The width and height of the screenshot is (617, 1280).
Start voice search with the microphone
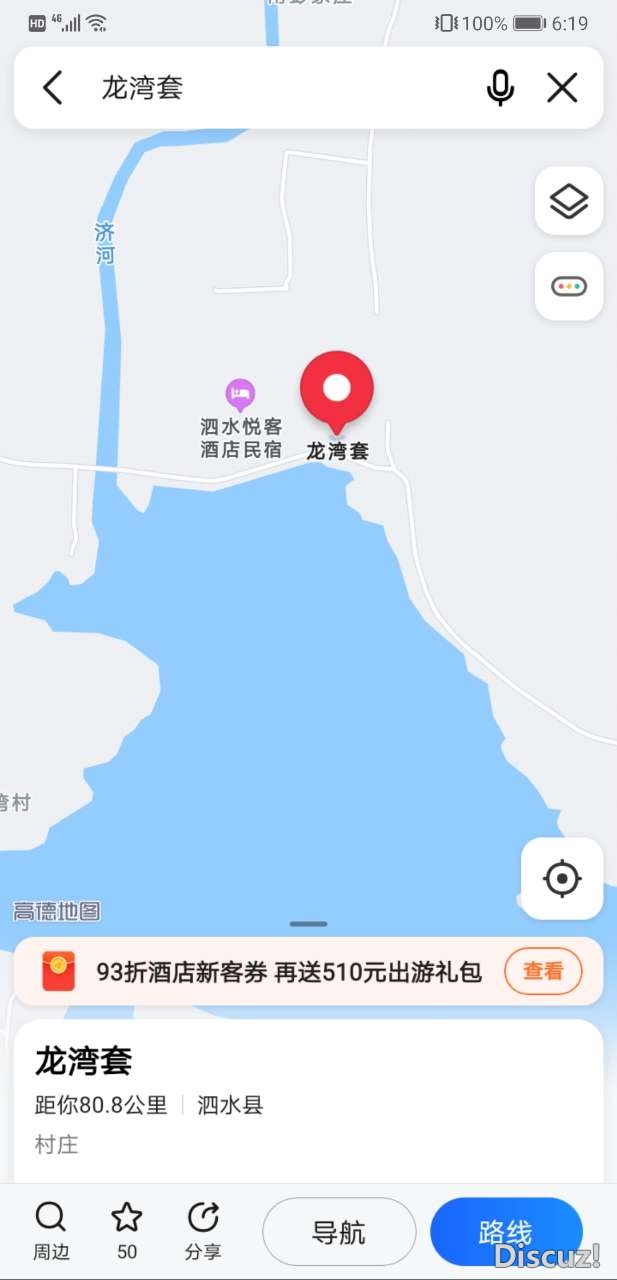click(500, 88)
